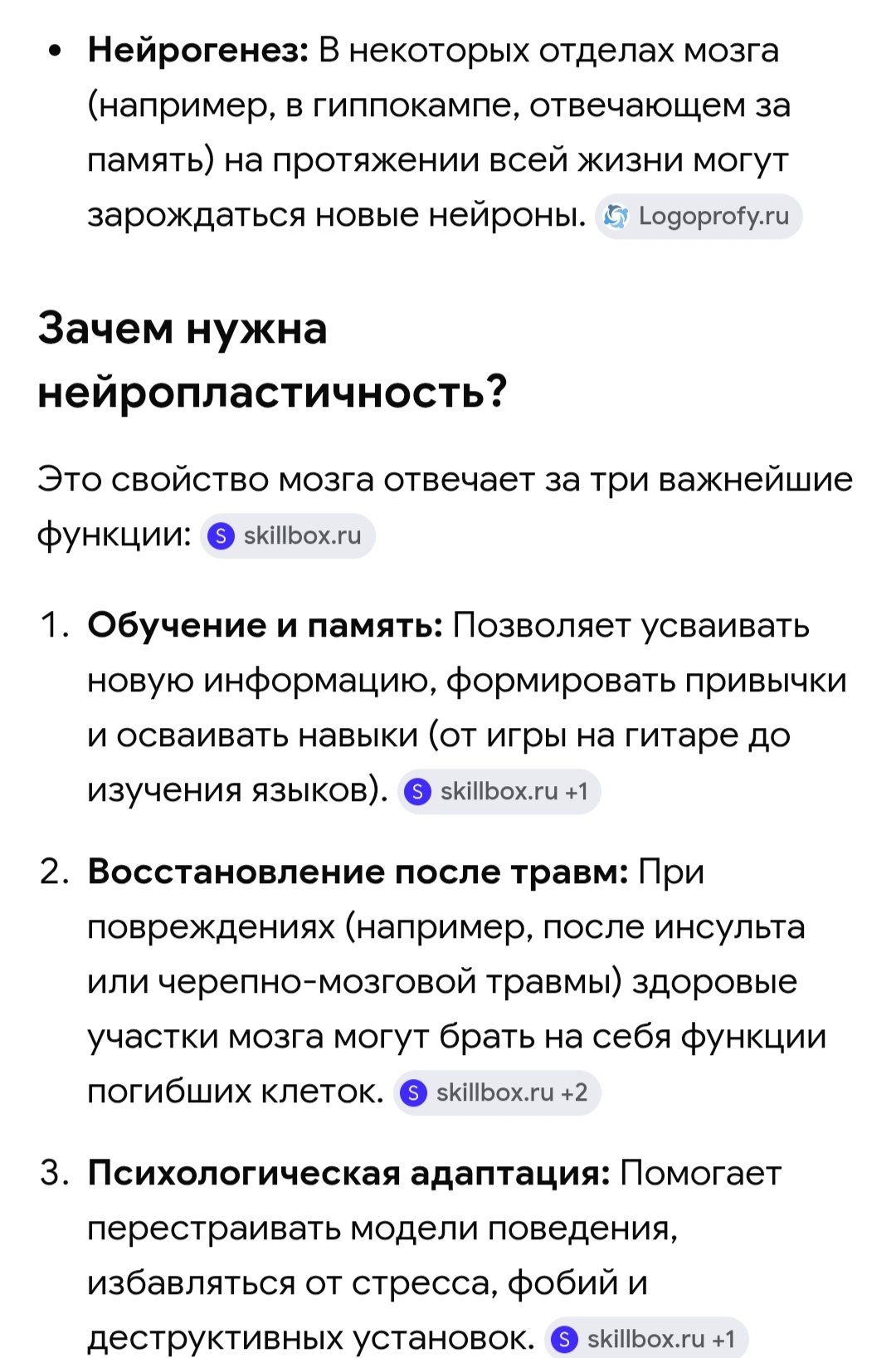Open skillbox.ru +1 chip under Психологическая адаптация
Viewport: 896px width, 1358px height.
tap(646, 1338)
